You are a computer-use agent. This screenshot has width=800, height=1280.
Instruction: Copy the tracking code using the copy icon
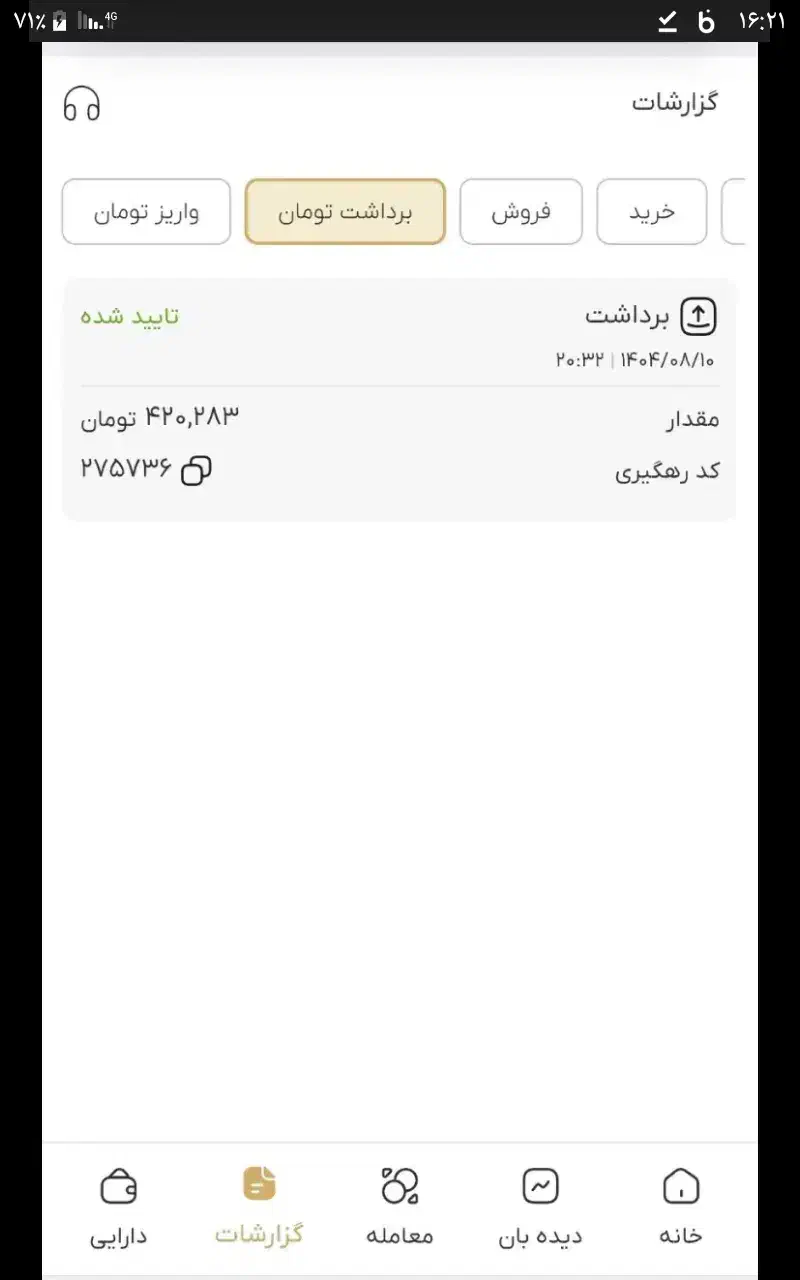click(x=196, y=470)
